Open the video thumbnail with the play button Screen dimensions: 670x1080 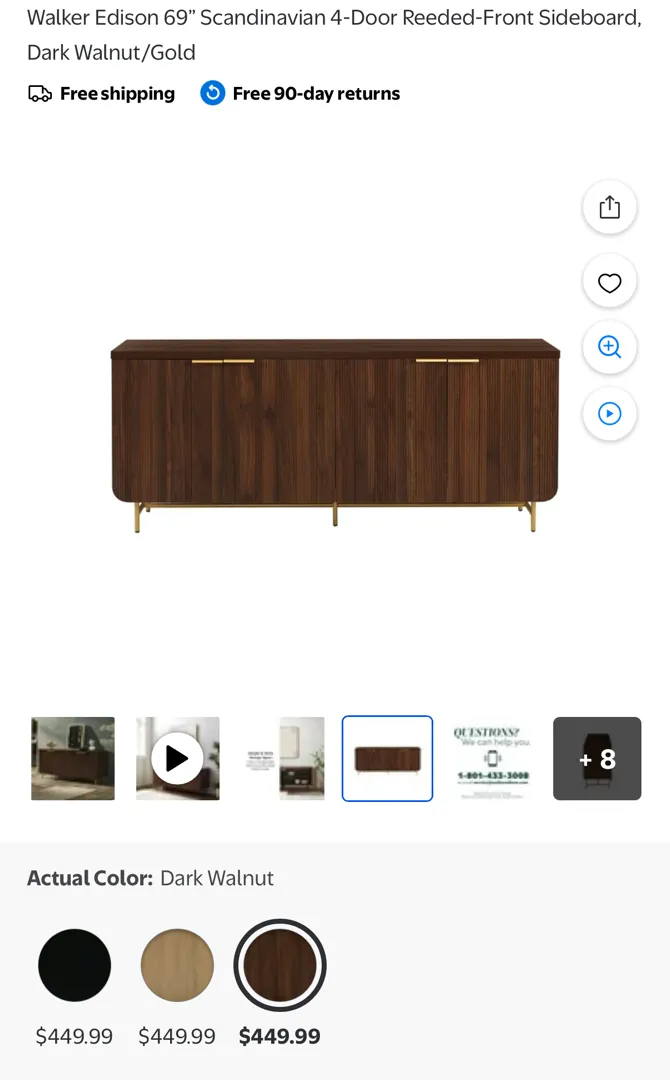(x=178, y=758)
